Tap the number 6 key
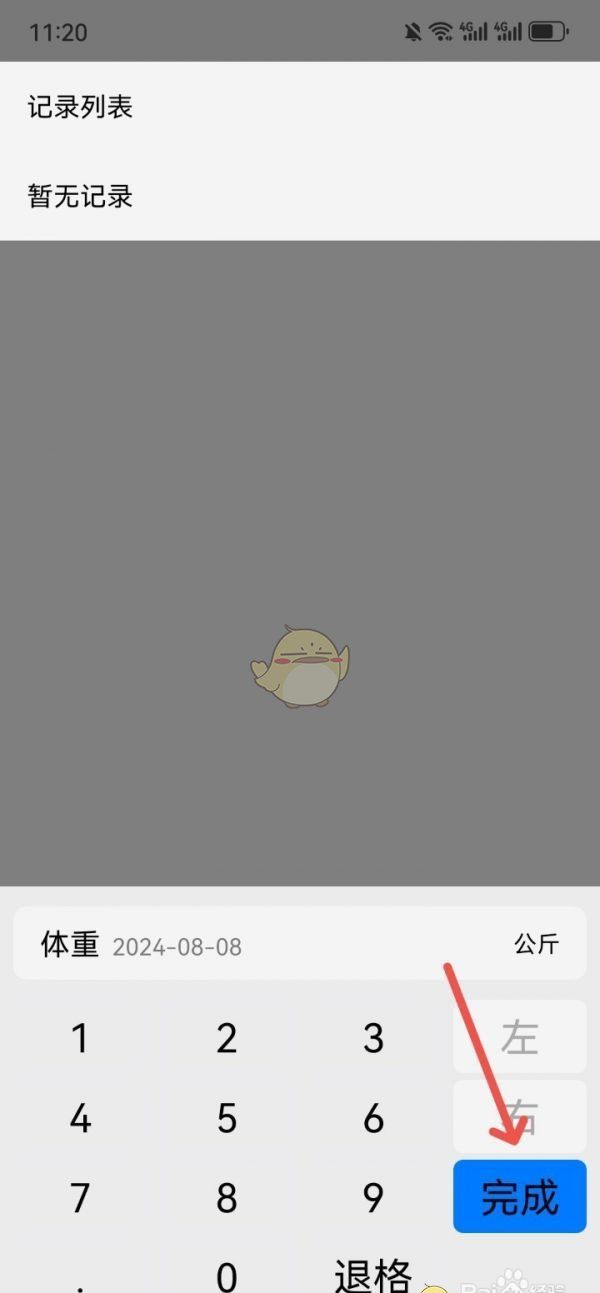 point(373,1118)
